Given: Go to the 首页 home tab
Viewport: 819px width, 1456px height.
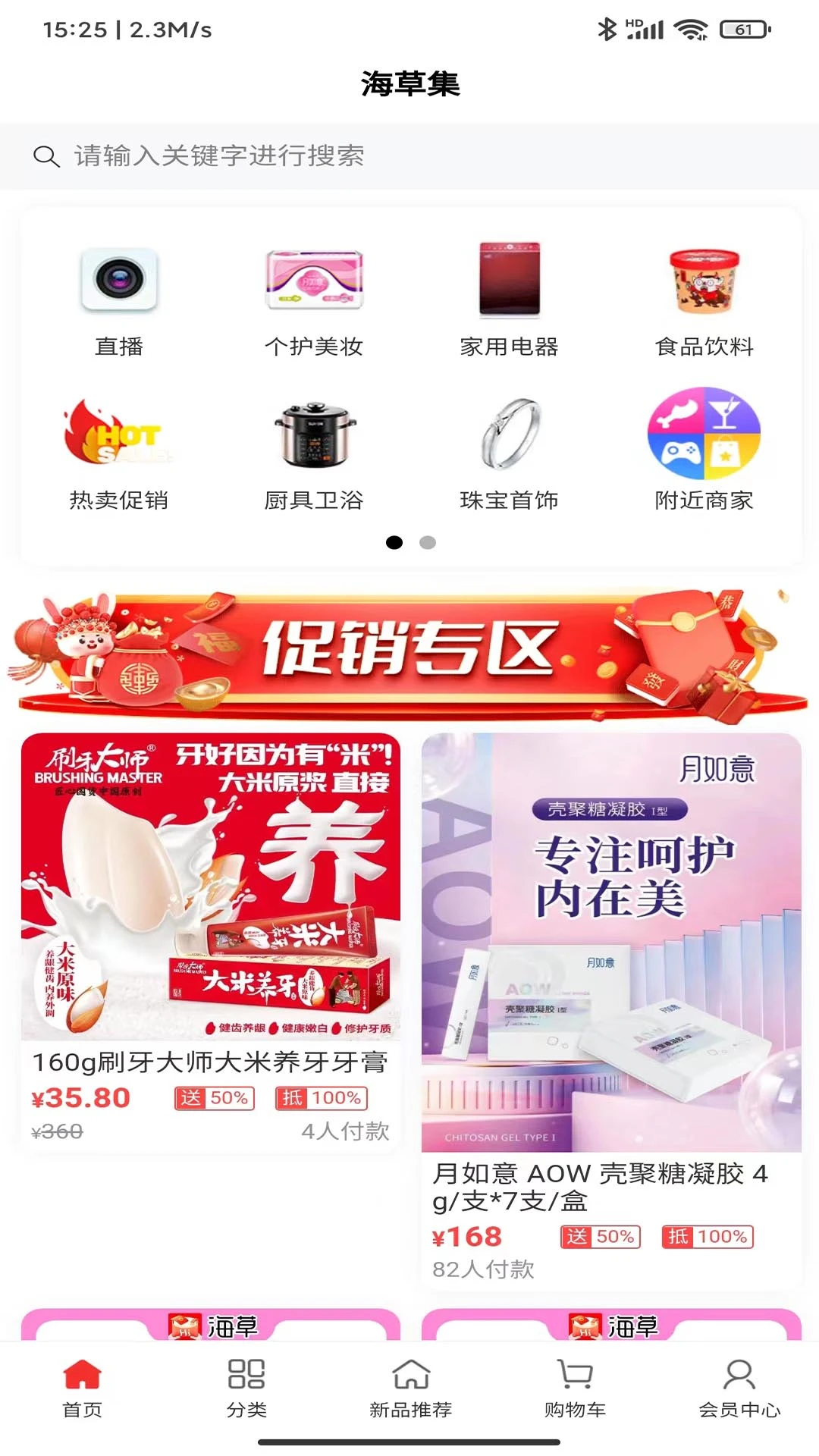Looking at the screenshot, I should [x=82, y=1388].
